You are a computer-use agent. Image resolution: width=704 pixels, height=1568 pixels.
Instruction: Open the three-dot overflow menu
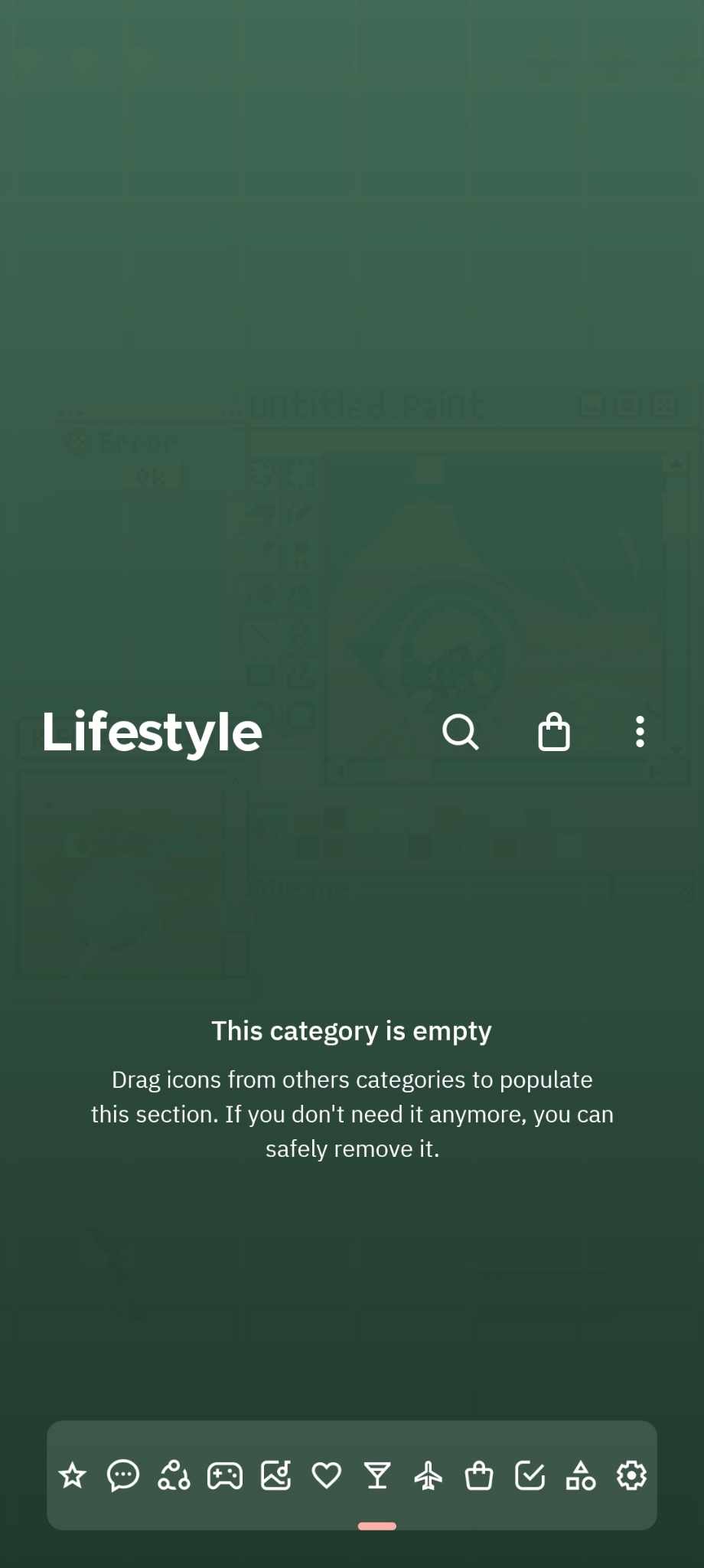640,733
